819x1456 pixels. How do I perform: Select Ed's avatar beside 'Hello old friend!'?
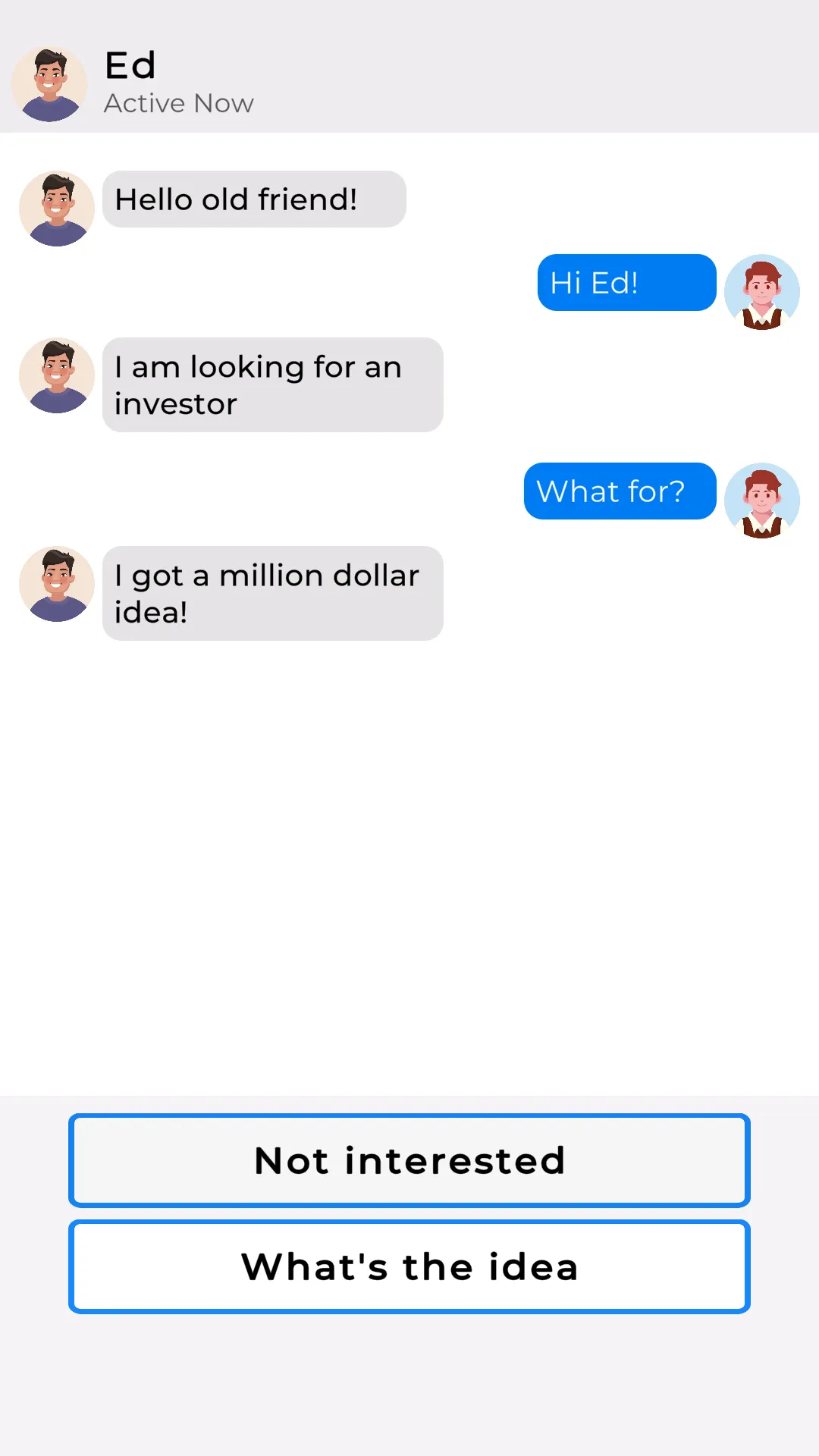57,209
